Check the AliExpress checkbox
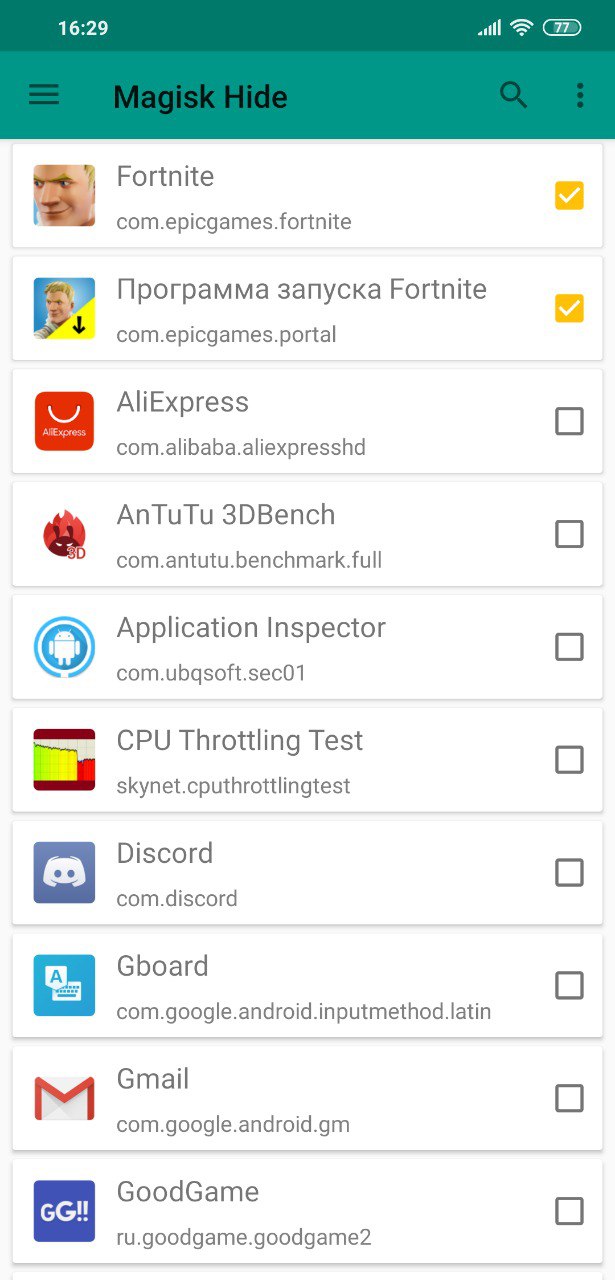The height and width of the screenshot is (1280, 615). coord(569,421)
